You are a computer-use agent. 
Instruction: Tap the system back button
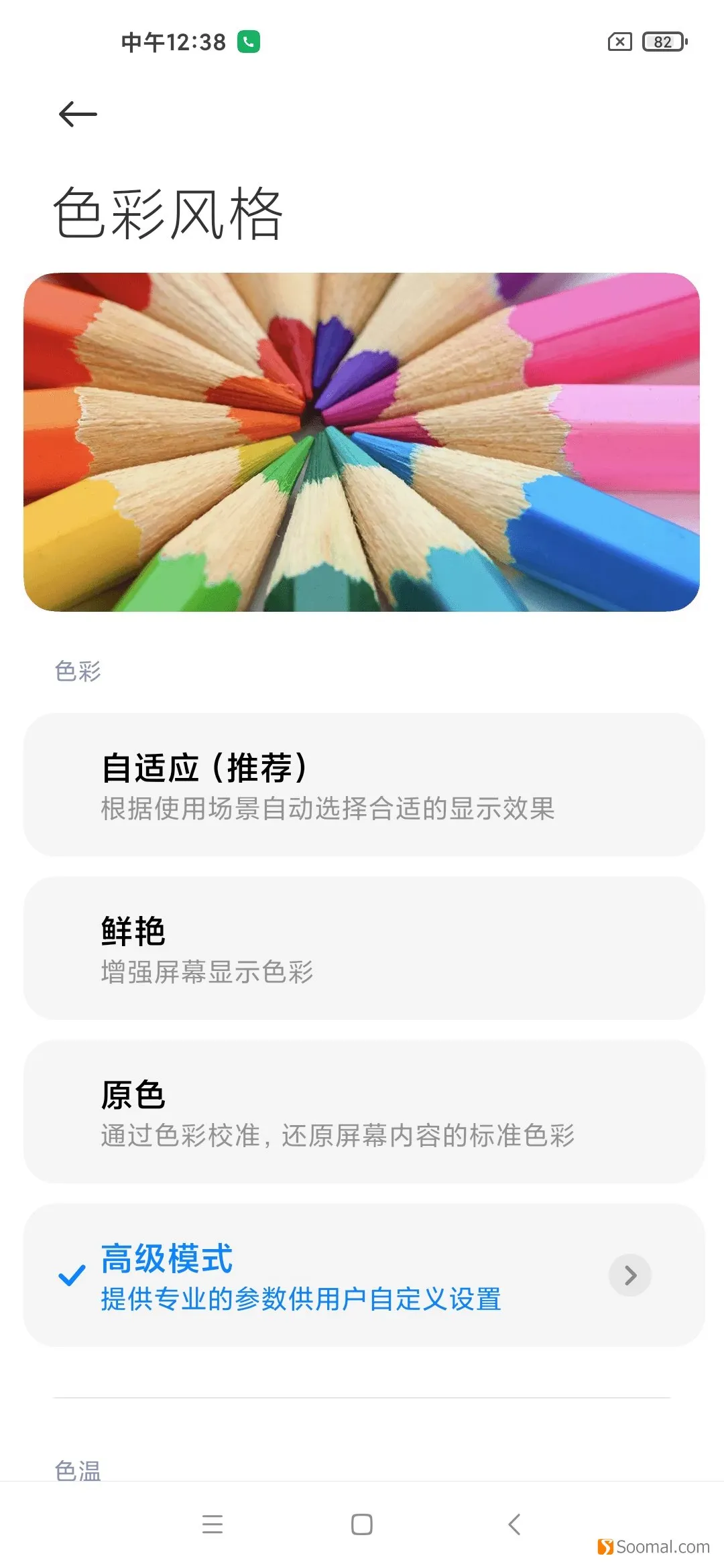click(514, 1524)
